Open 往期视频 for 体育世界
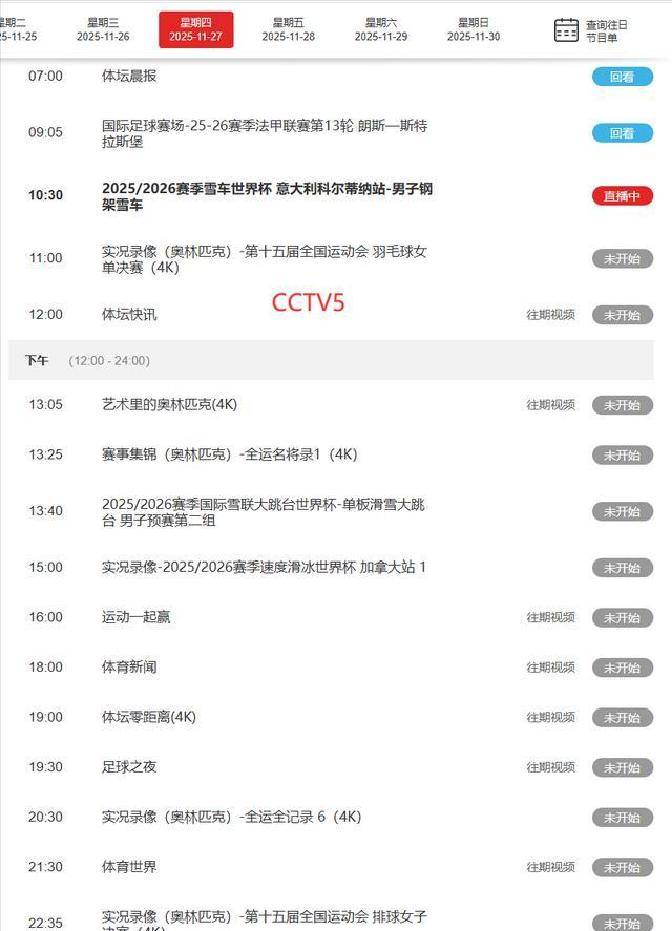This screenshot has height=931, width=672. tap(551, 867)
